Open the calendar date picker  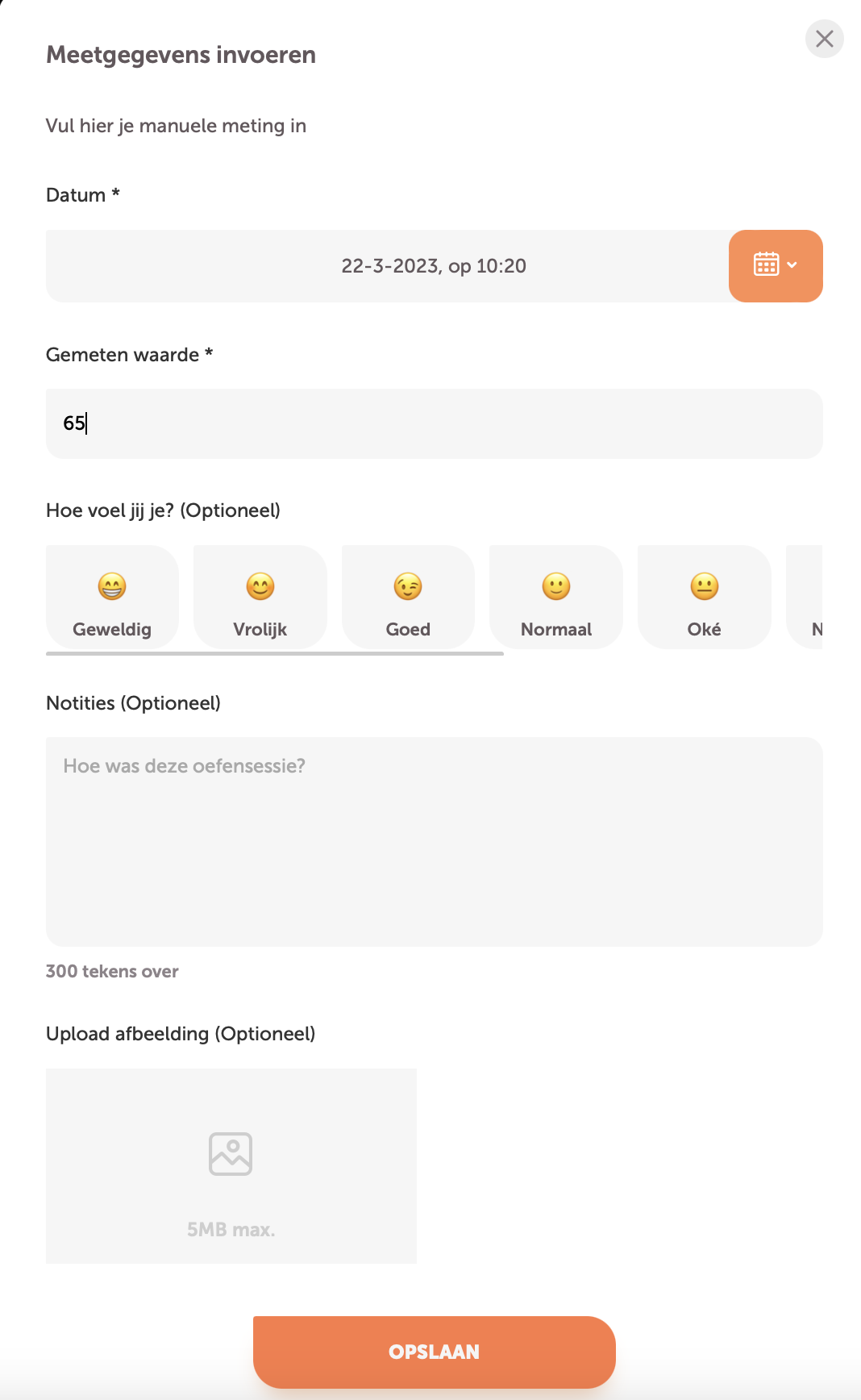[x=775, y=265]
